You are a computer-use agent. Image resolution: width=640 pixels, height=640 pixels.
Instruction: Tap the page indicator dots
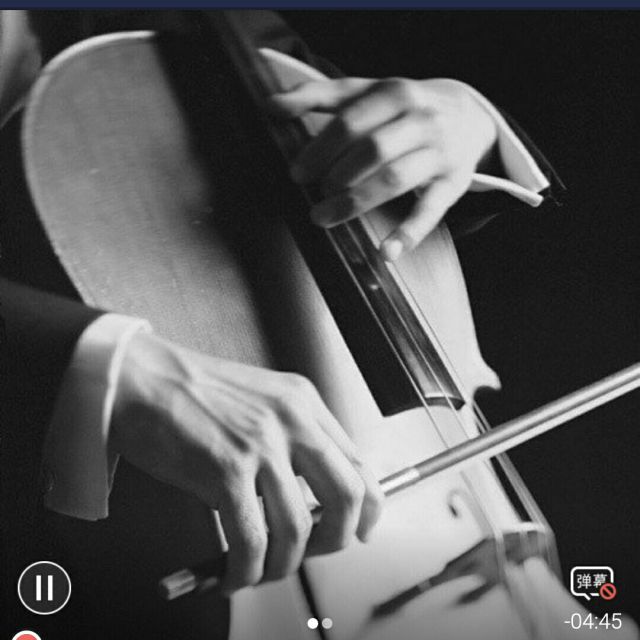(x=320, y=623)
